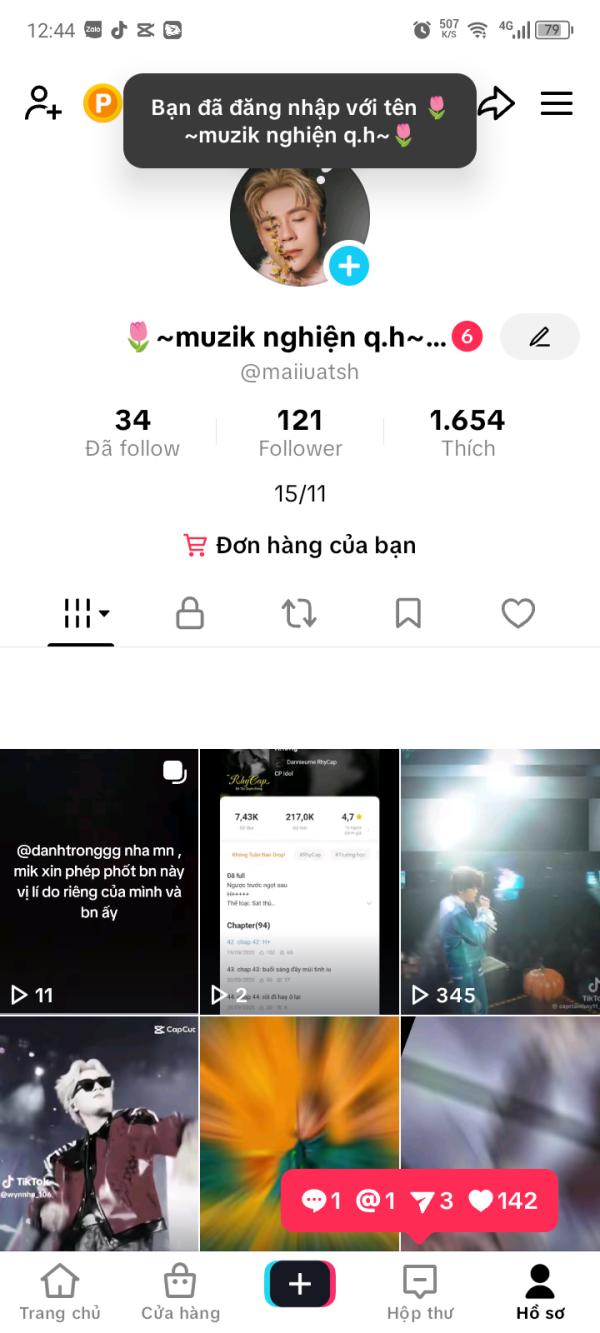Switch to the private videos lock tab
The width and height of the screenshot is (600, 1333).
(190, 613)
